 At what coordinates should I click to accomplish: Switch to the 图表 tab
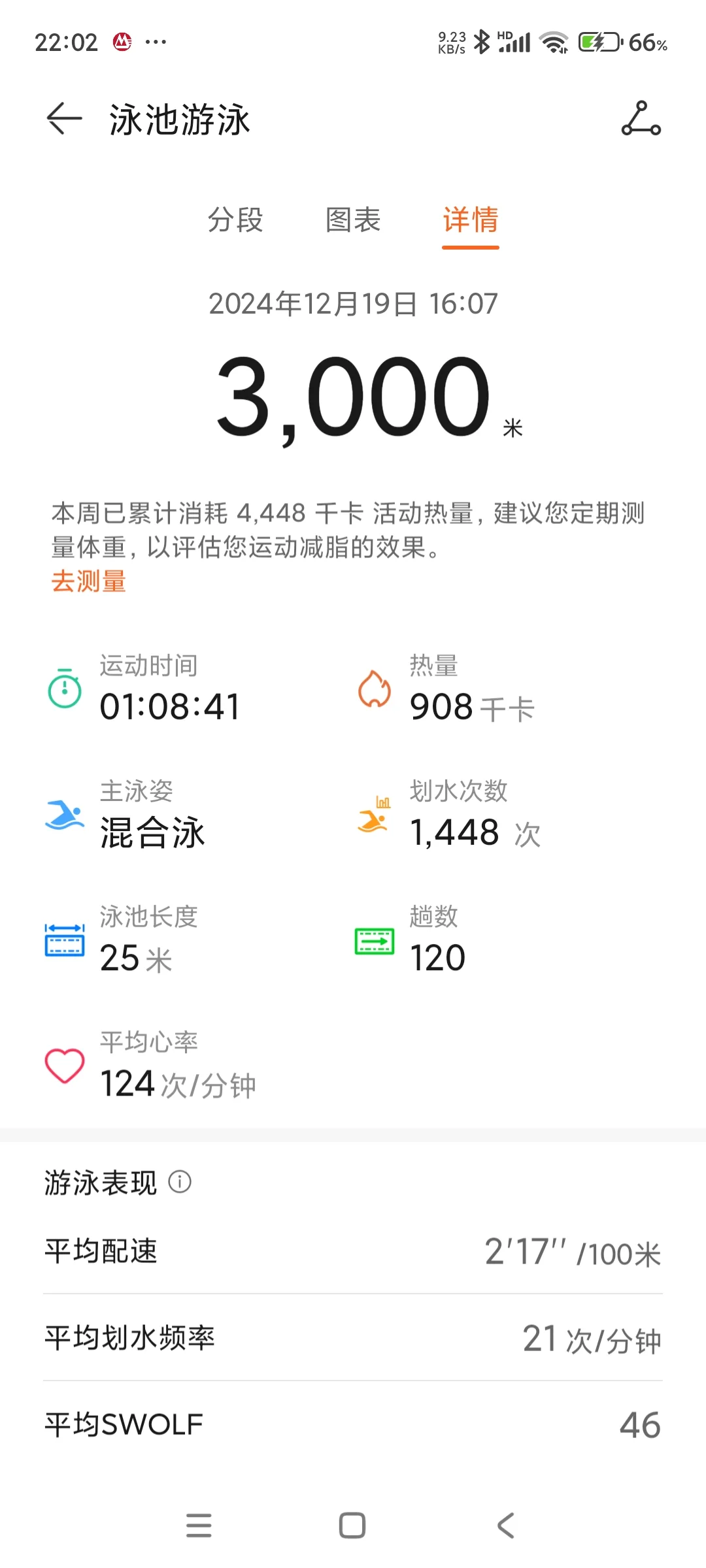pyautogui.click(x=353, y=220)
